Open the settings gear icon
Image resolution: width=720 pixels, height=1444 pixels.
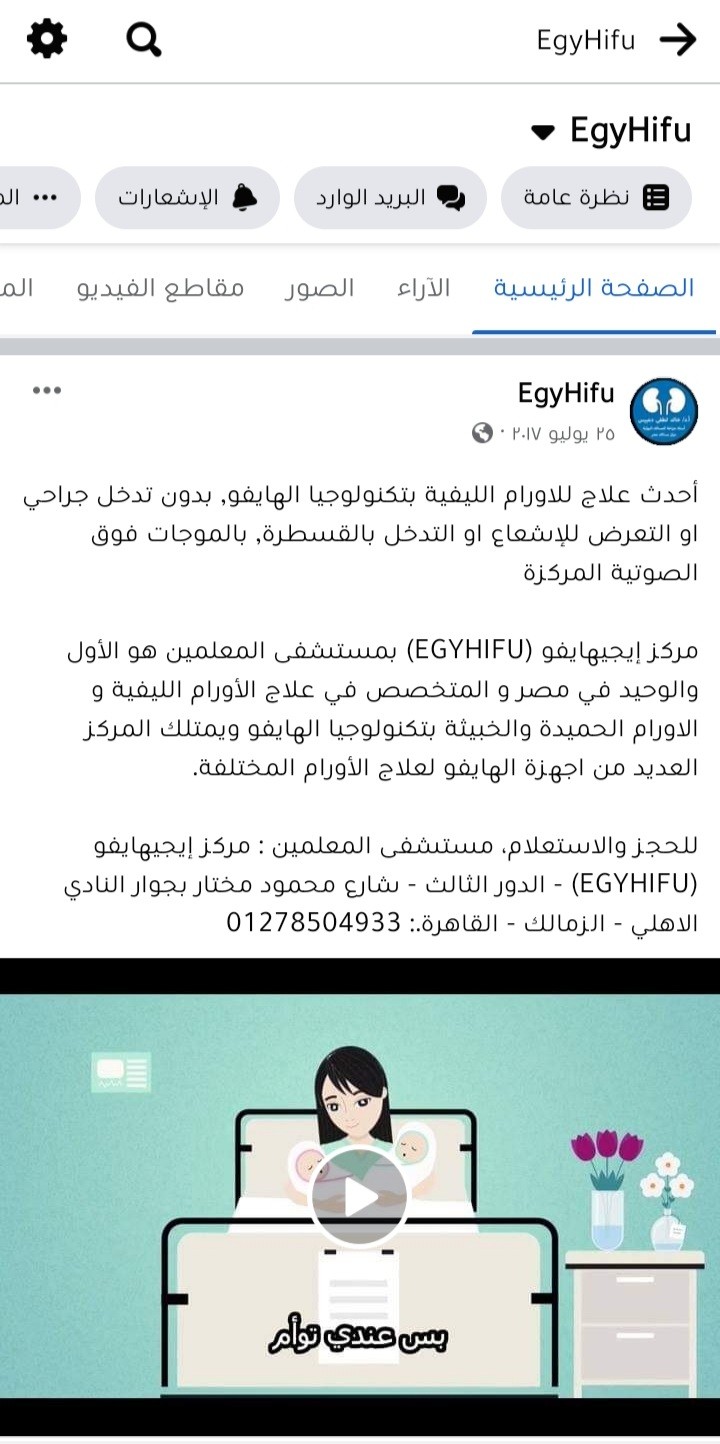coord(47,40)
